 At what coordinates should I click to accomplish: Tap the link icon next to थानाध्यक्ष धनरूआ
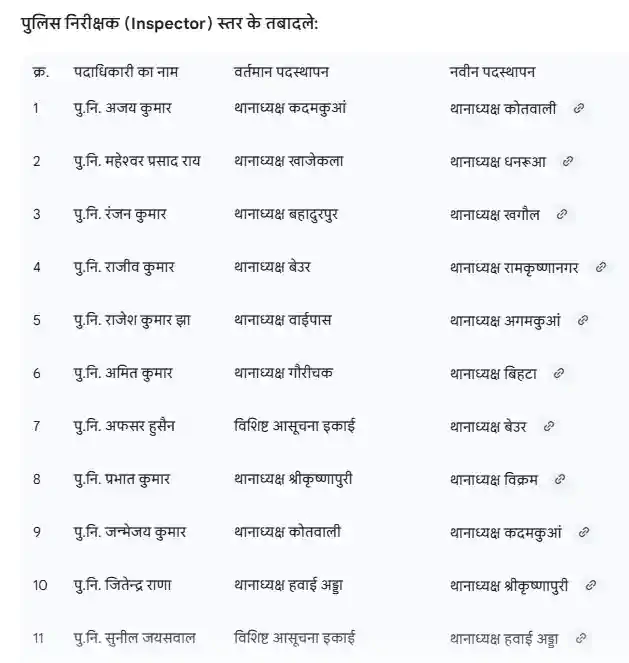(568, 161)
